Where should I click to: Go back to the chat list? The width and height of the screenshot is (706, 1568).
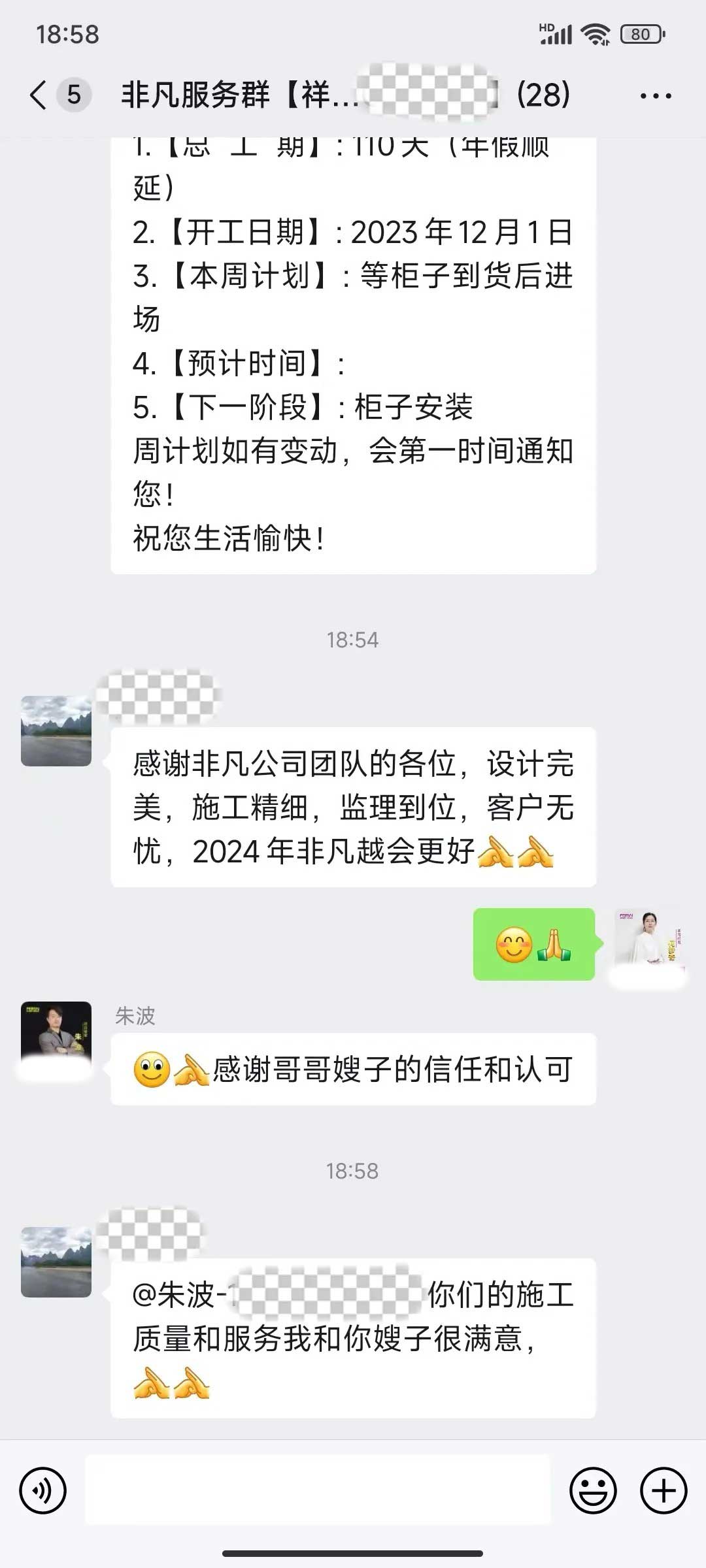[39, 95]
